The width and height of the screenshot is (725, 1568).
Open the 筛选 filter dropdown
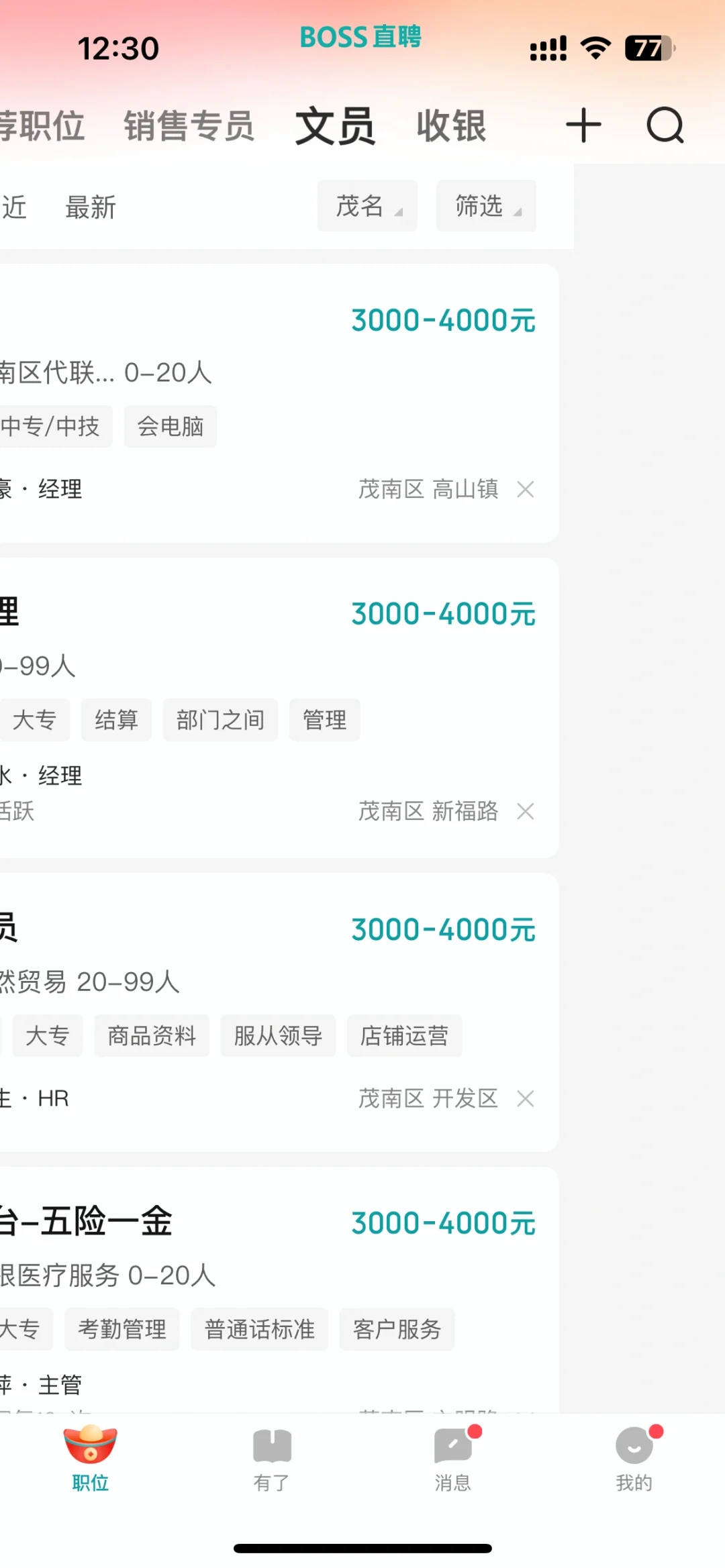click(x=486, y=206)
